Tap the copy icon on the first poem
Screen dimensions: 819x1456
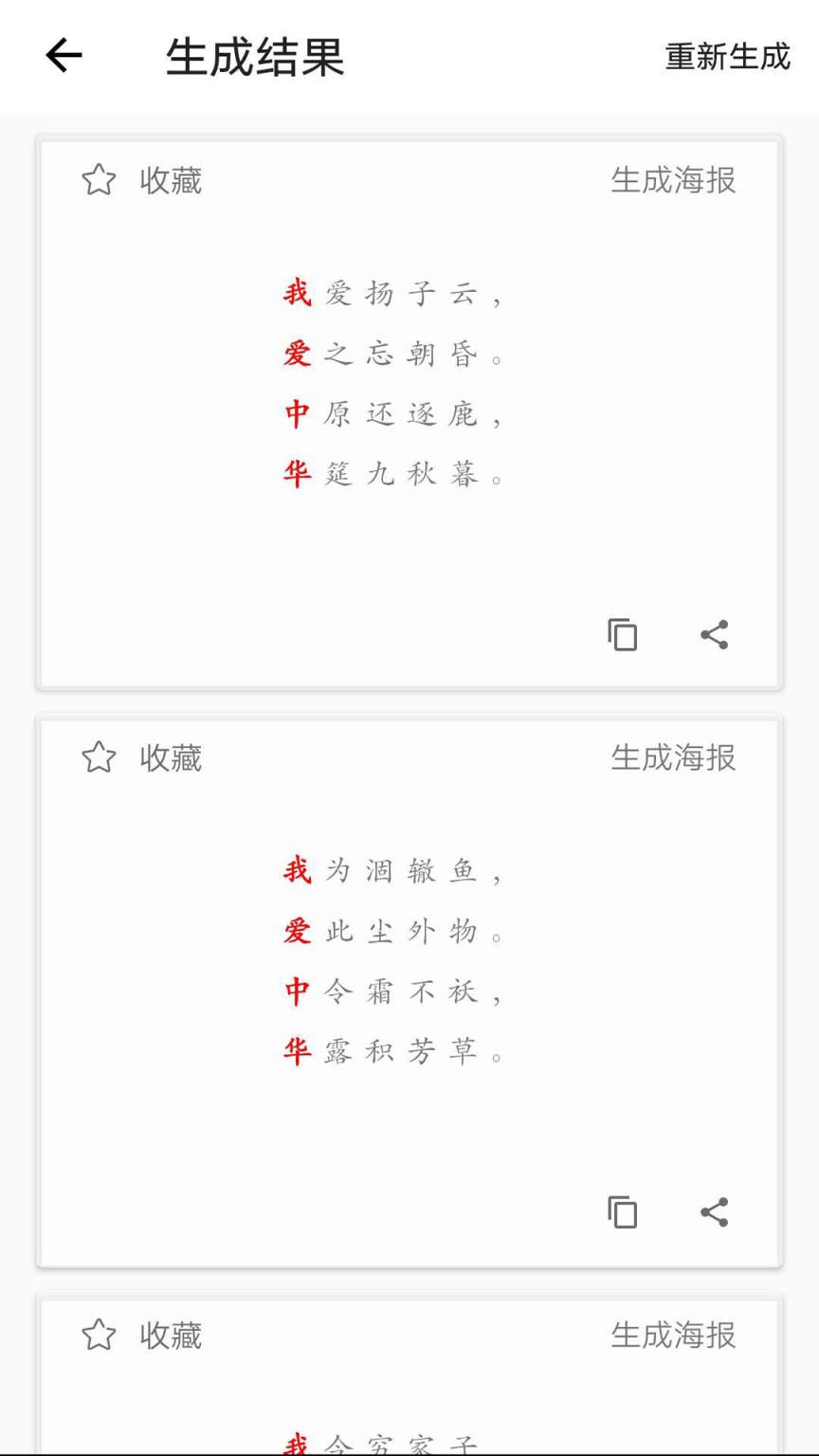623,635
